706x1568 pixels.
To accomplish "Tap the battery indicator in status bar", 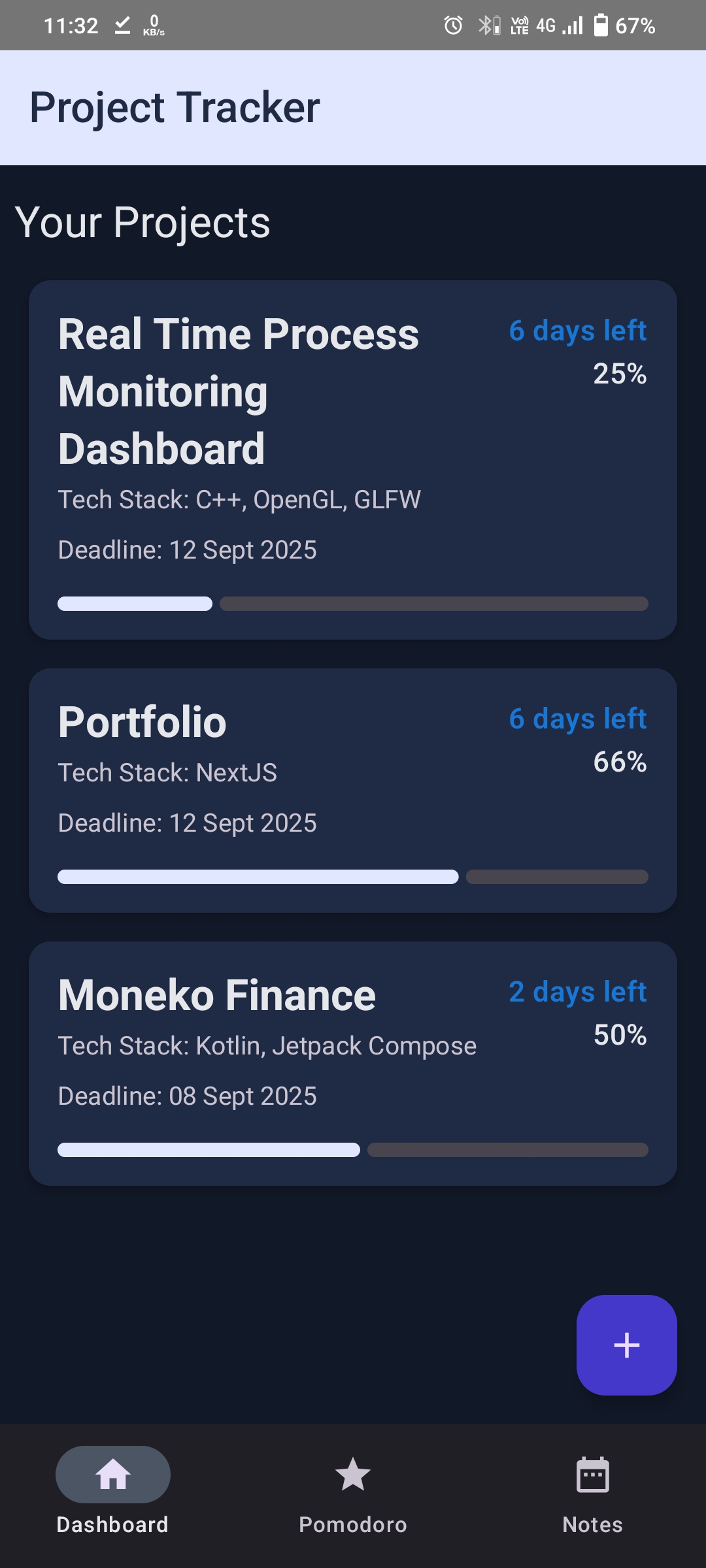I will point(602,24).
